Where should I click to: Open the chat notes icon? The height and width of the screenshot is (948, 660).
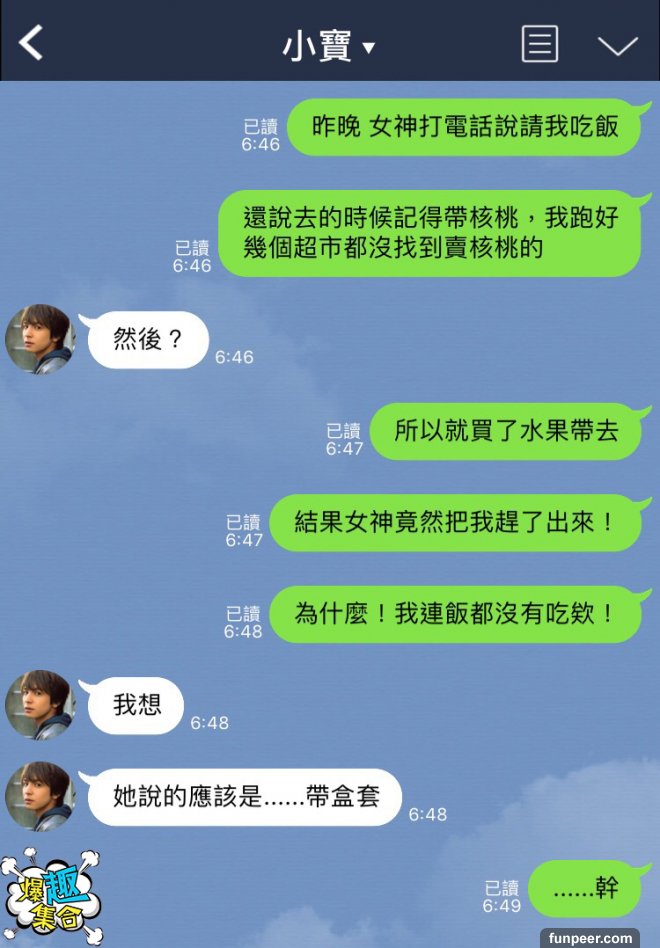[540, 44]
